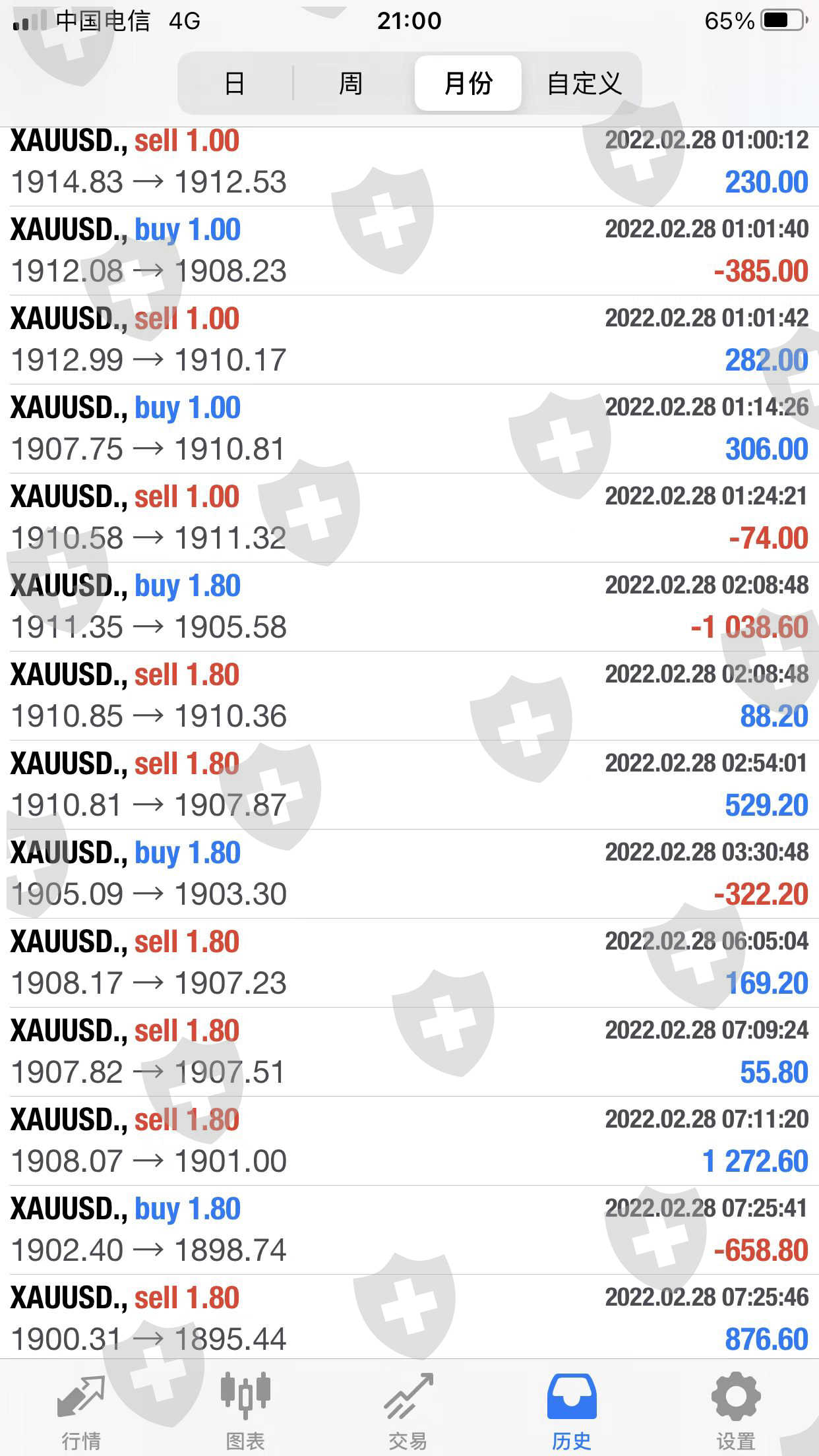Choose the 自定义 custom period
This screenshot has width=819, height=1456.
[x=584, y=84]
